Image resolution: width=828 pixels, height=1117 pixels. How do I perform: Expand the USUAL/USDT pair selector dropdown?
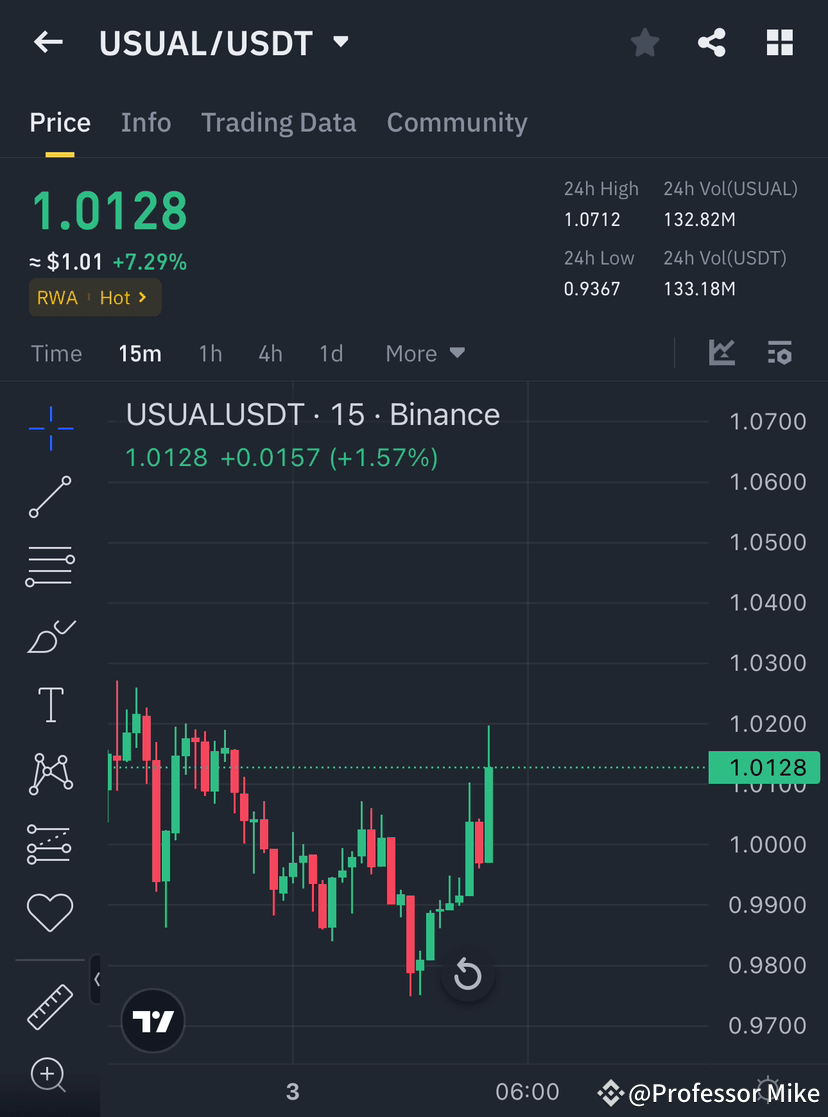pyautogui.click(x=340, y=42)
